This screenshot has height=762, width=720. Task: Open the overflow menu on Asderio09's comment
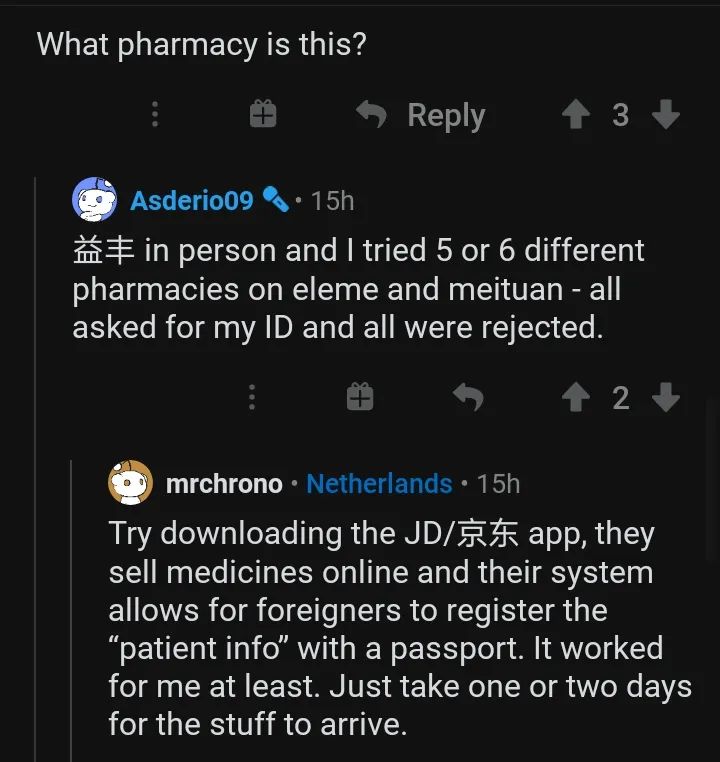[x=252, y=397]
